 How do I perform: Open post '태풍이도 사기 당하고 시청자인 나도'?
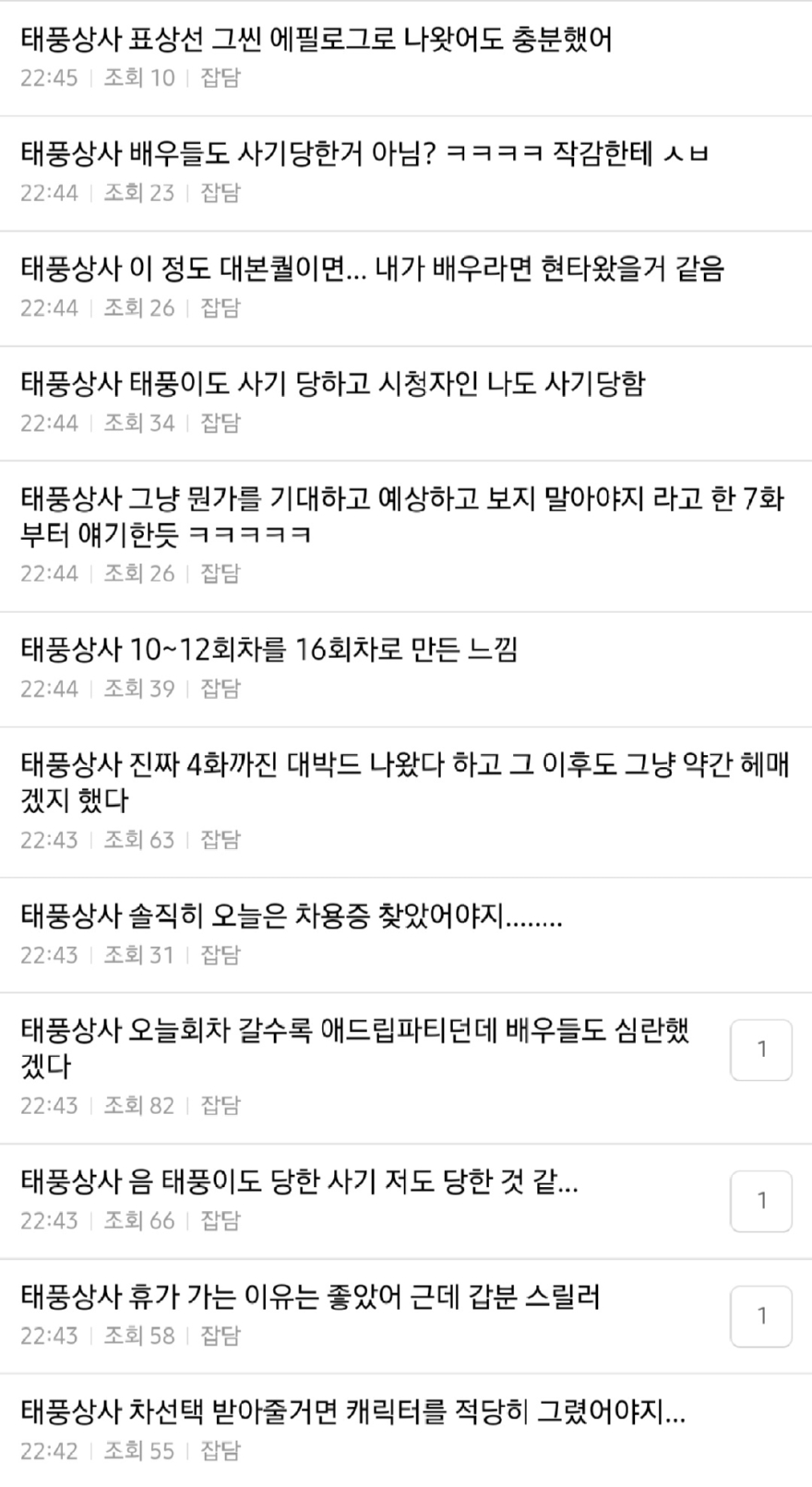tap(332, 384)
